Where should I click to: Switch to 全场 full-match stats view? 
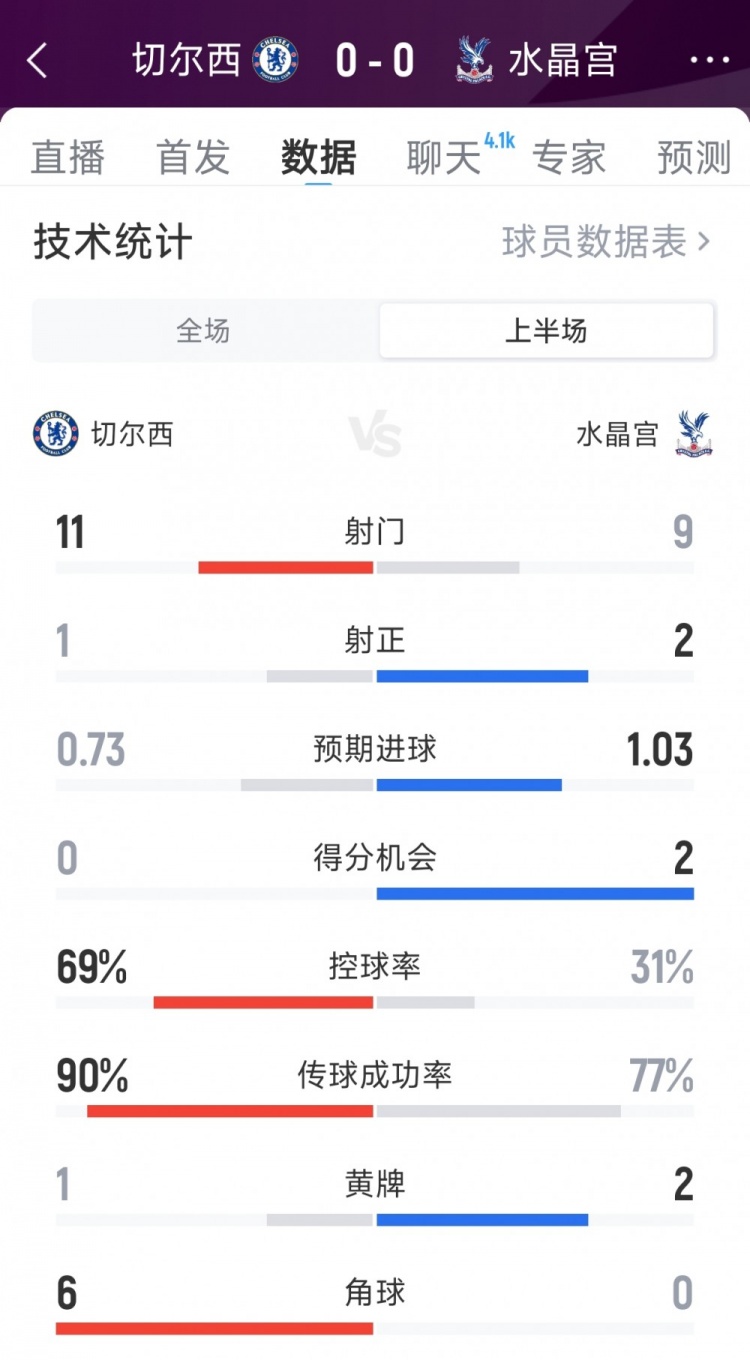coord(202,331)
